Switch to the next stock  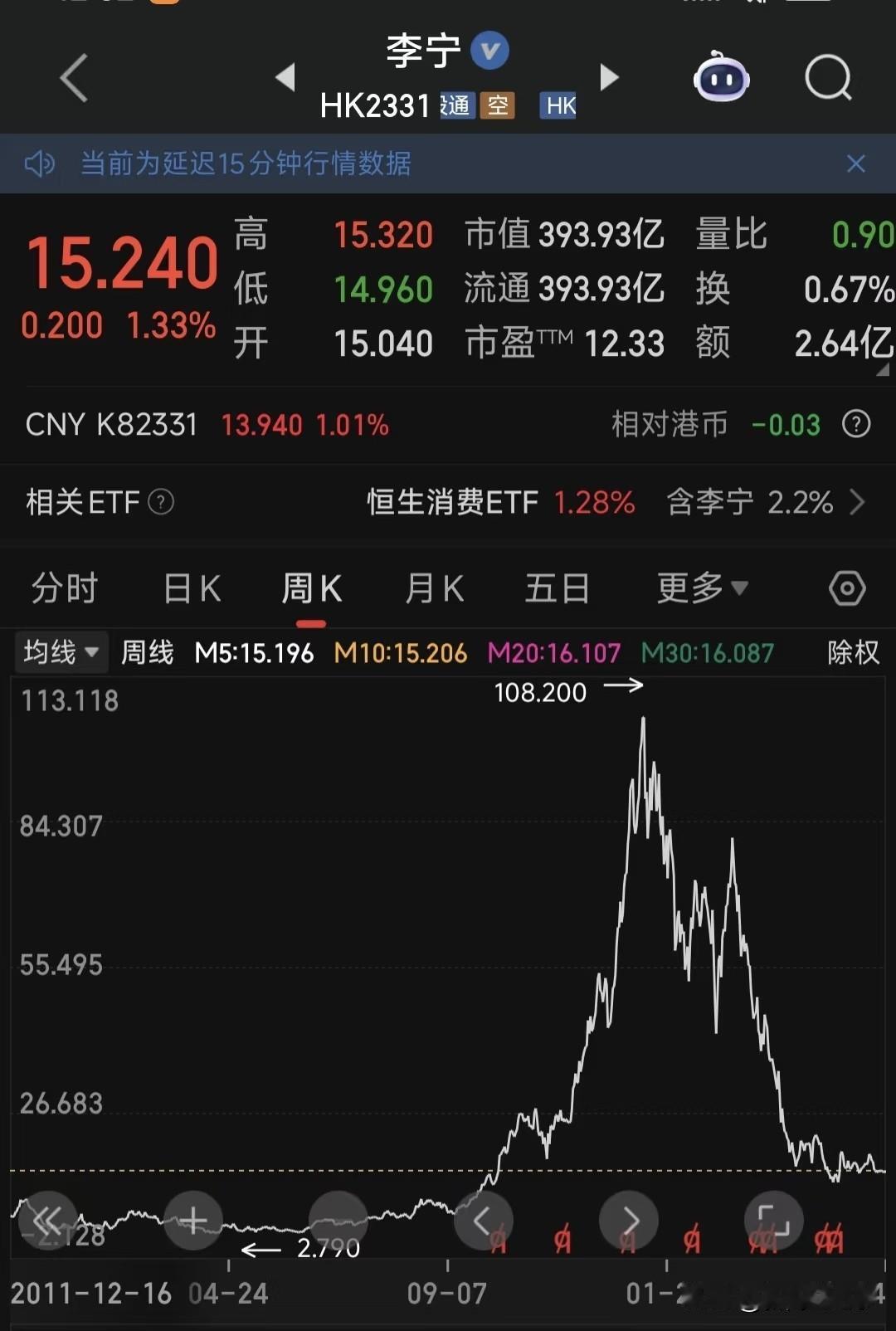[x=610, y=77]
